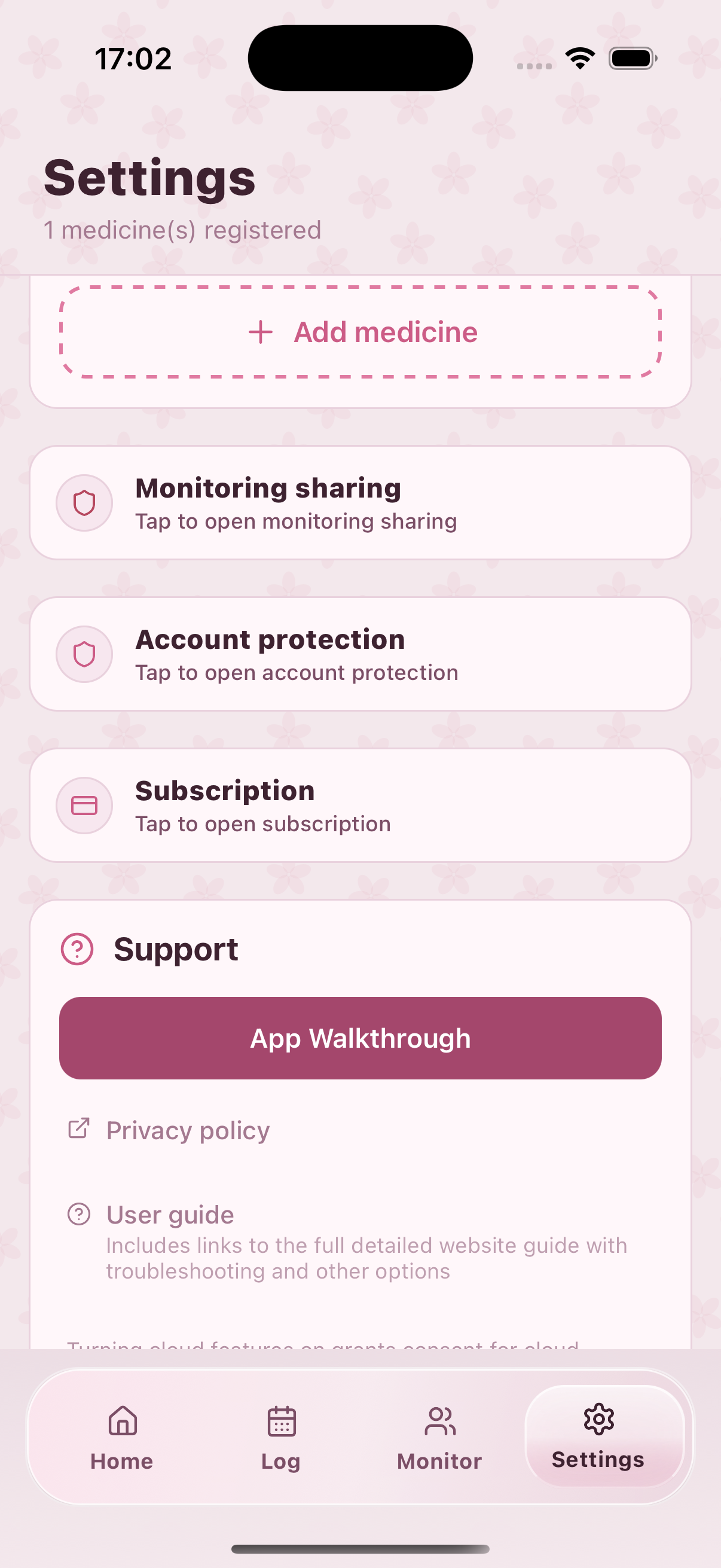Switch to the Log tab

(280, 1439)
